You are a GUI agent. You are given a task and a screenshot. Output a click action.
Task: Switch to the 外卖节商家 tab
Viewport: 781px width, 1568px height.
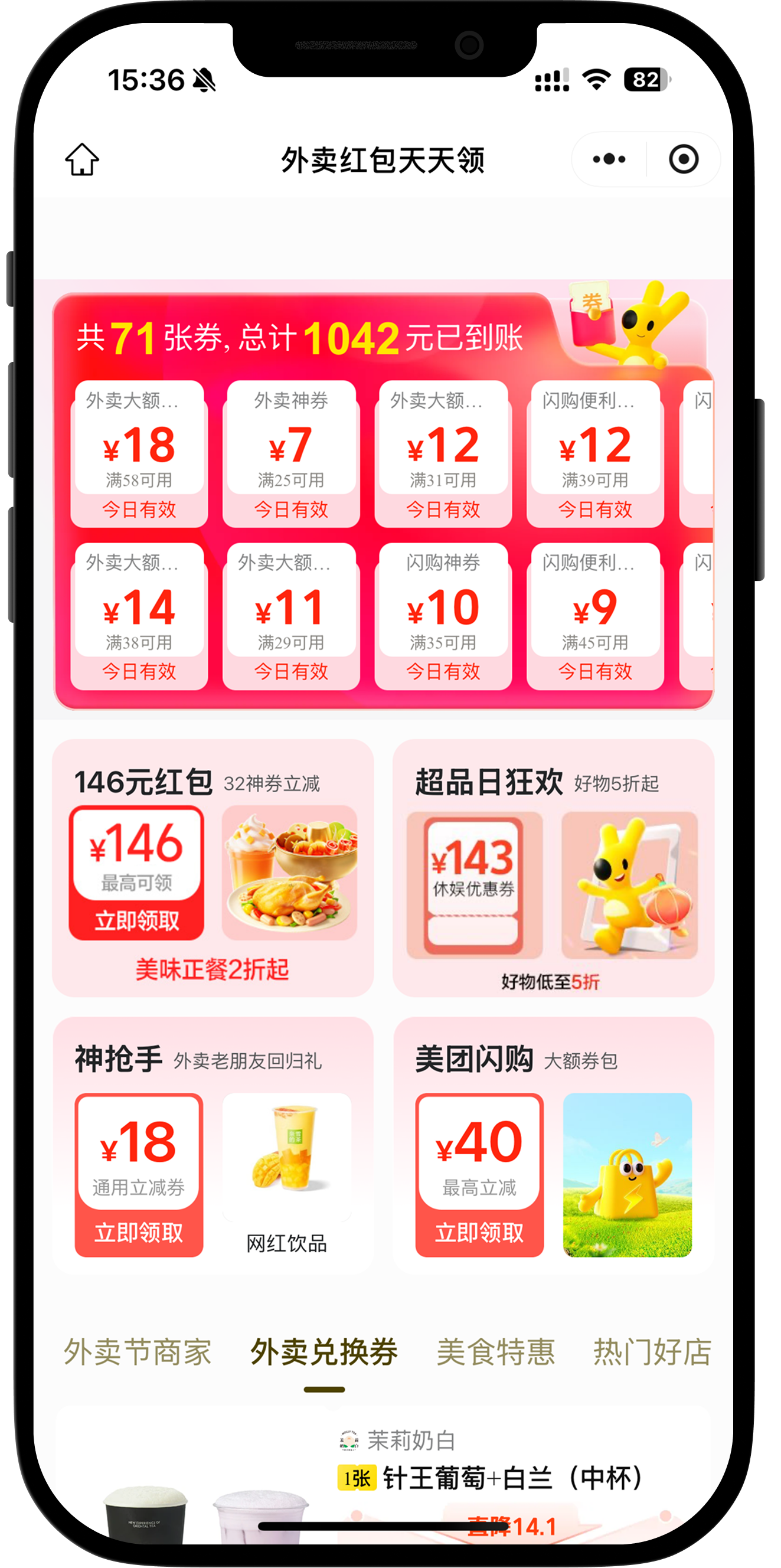coord(138,1352)
